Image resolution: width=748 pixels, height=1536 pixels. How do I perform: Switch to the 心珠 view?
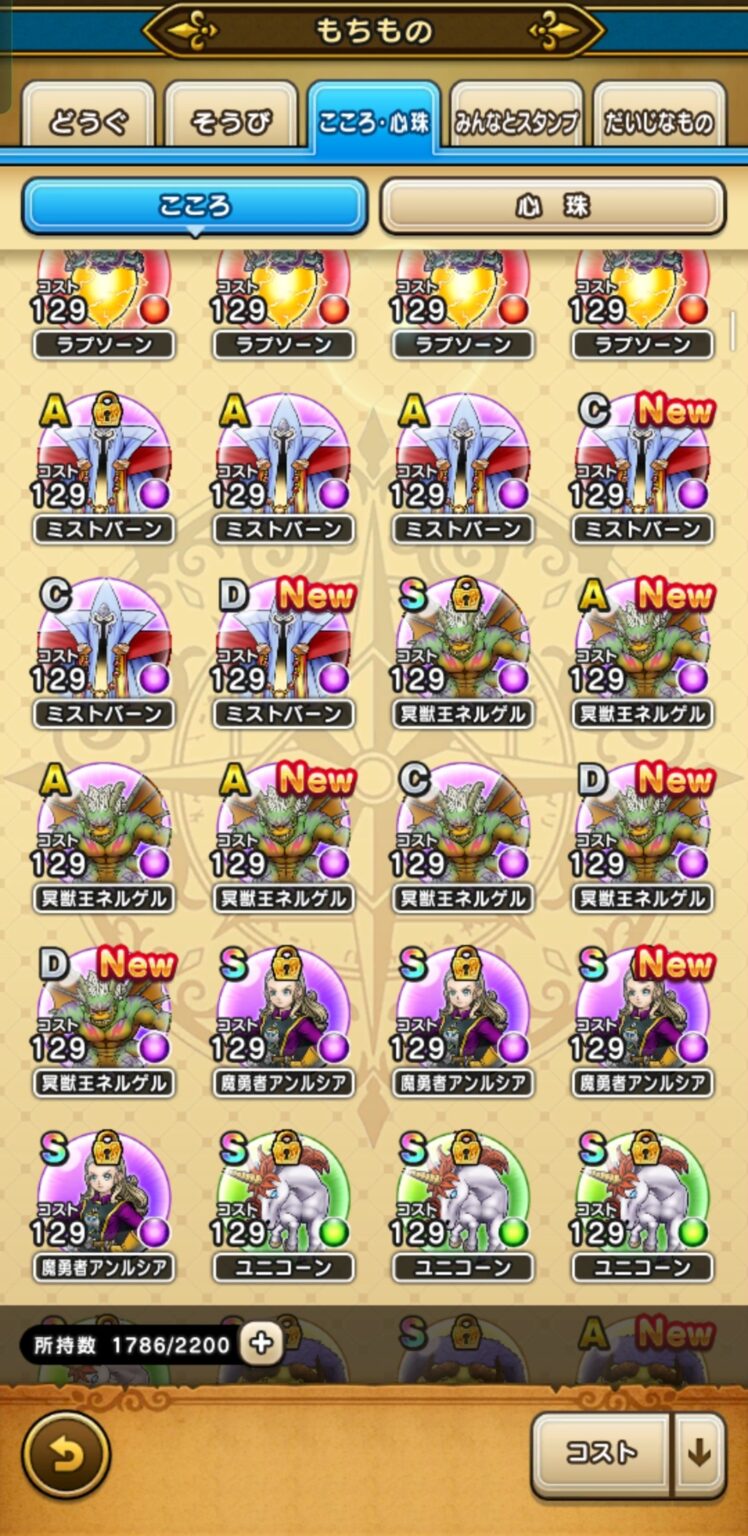pos(552,204)
